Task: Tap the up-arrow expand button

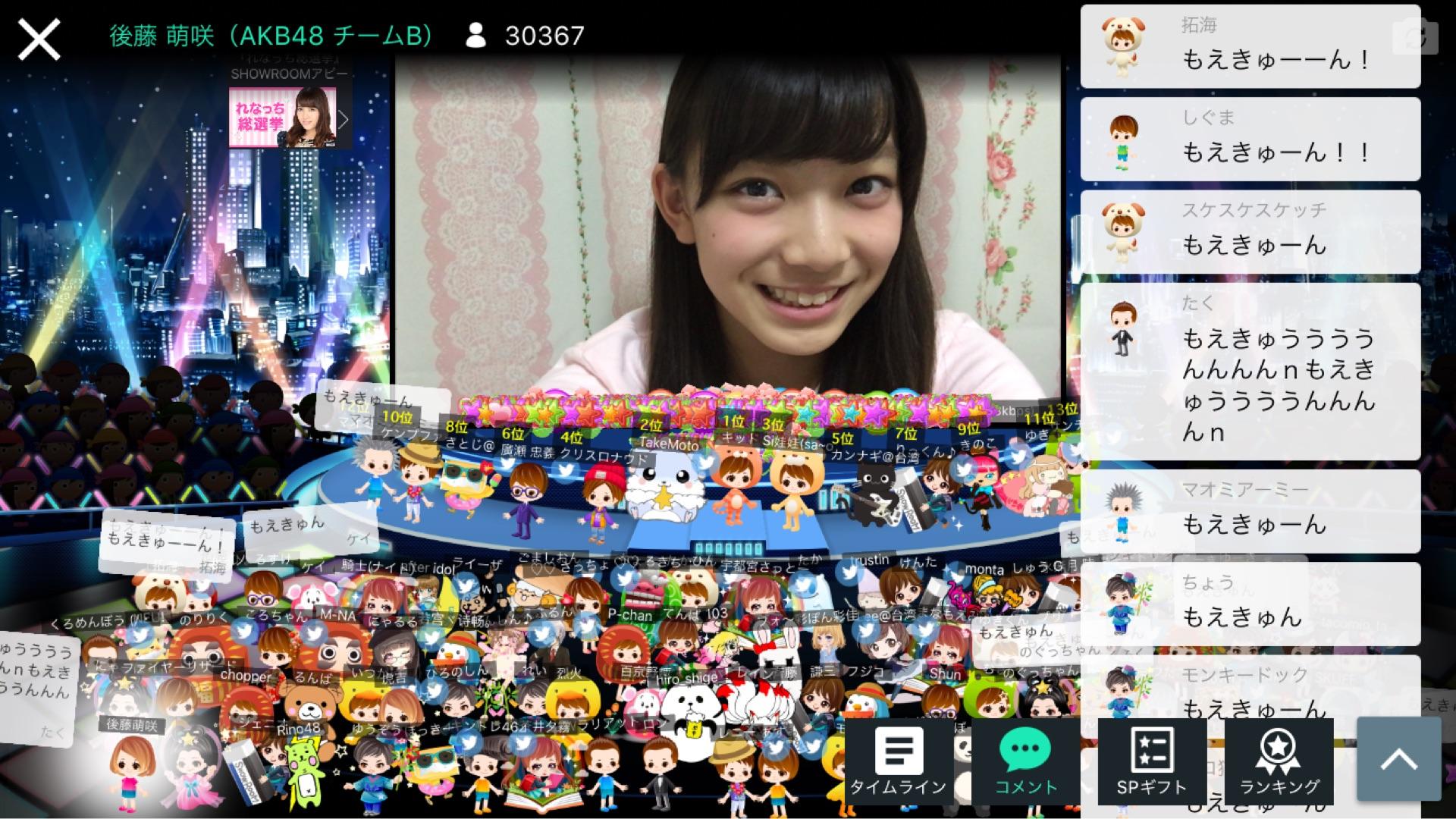Action: point(1398,758)
